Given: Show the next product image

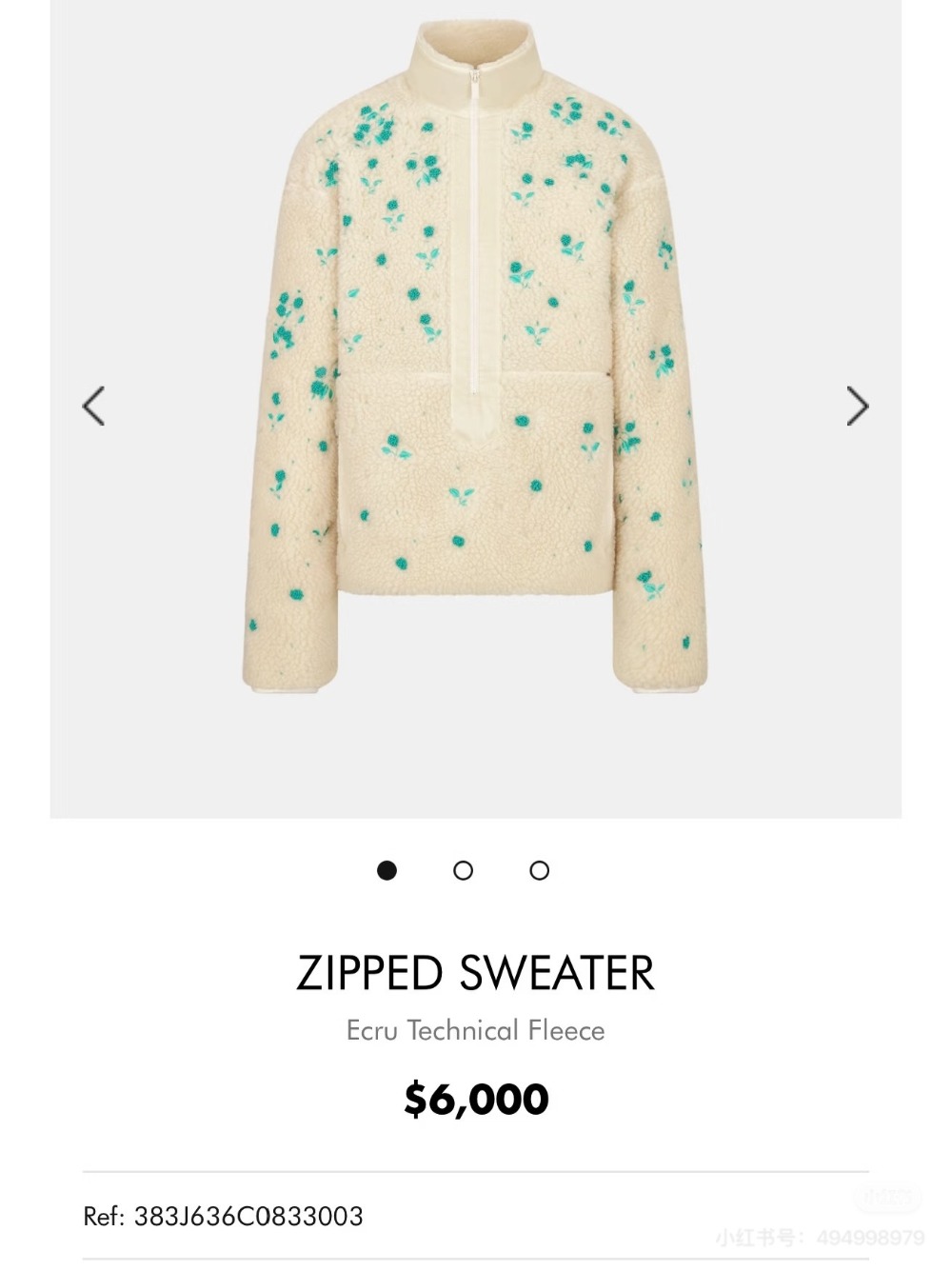Looking at the screenshot, I should tap(857, 407).
